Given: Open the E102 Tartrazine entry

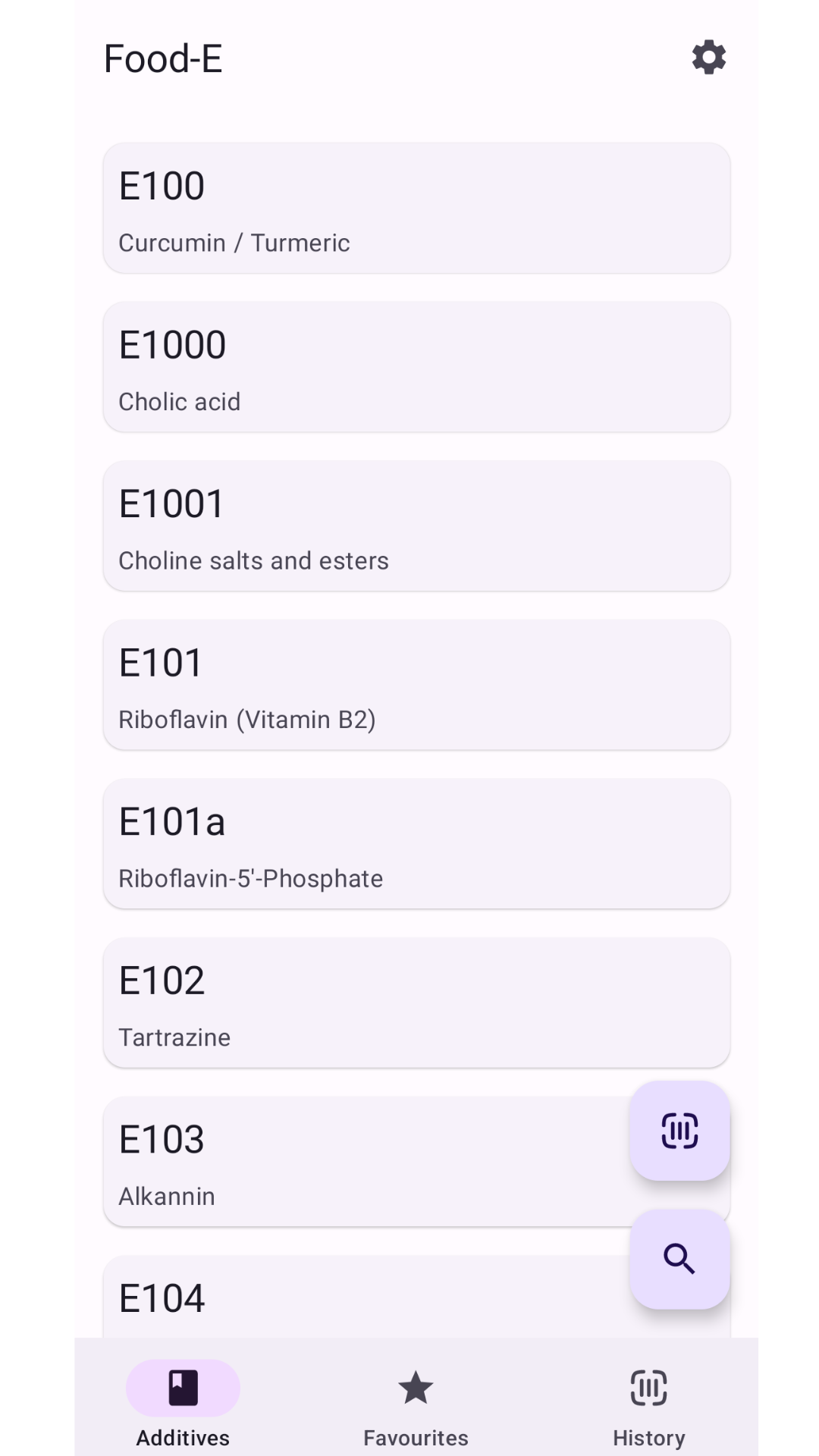Looking at the screenshot, I should (x=416, y=1003).
